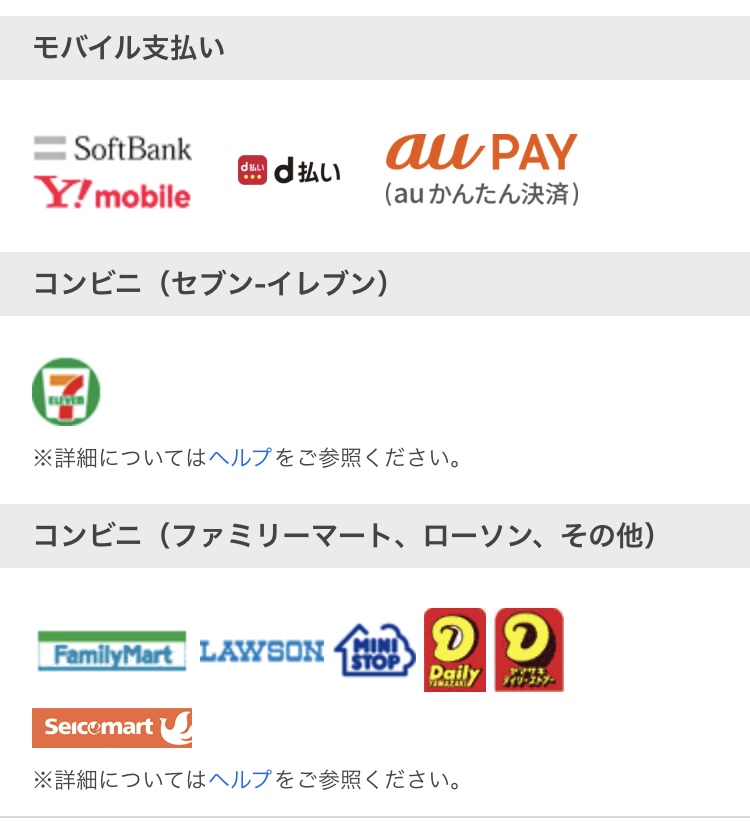
Task: Open the ヘルプ link under the Seven-Eleven logo
Action: point(240,458)
